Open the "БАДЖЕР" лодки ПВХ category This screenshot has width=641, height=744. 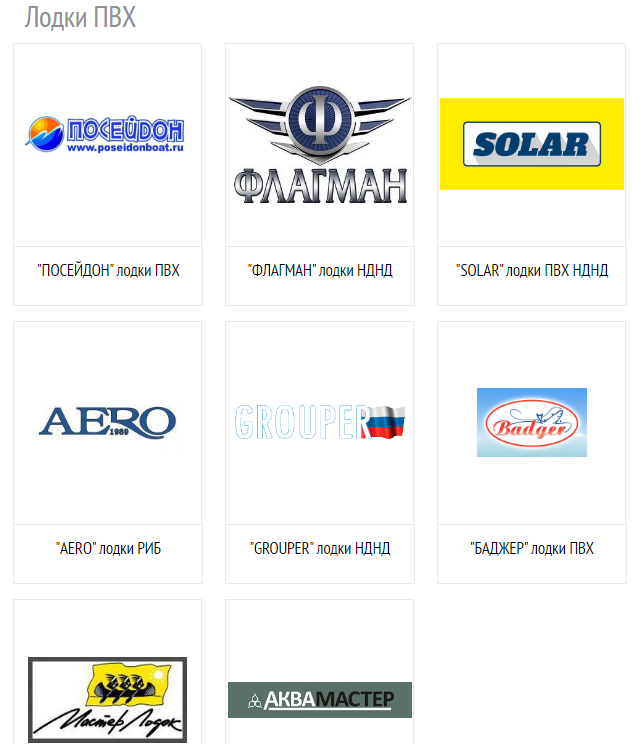(x=531, y=548)
